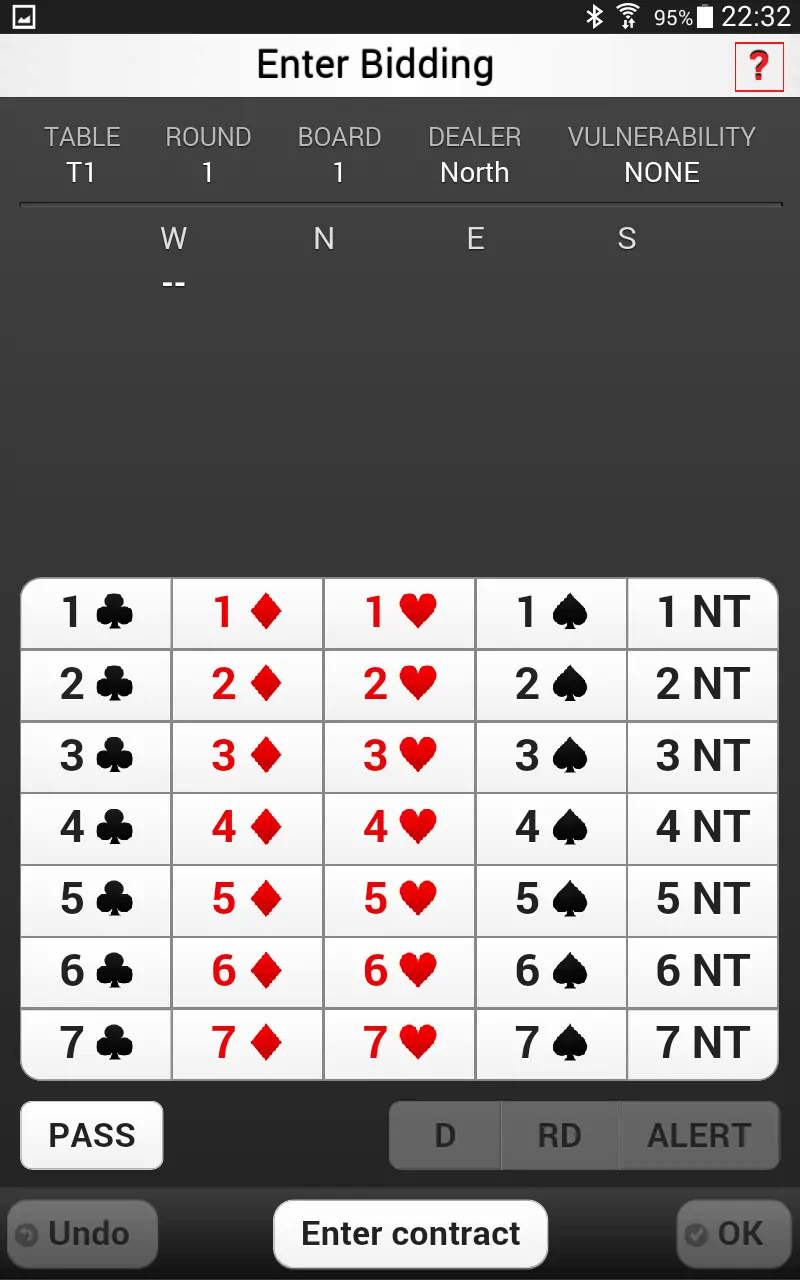
Task: Tap the Undo button
Action: tap(82, 1234)
